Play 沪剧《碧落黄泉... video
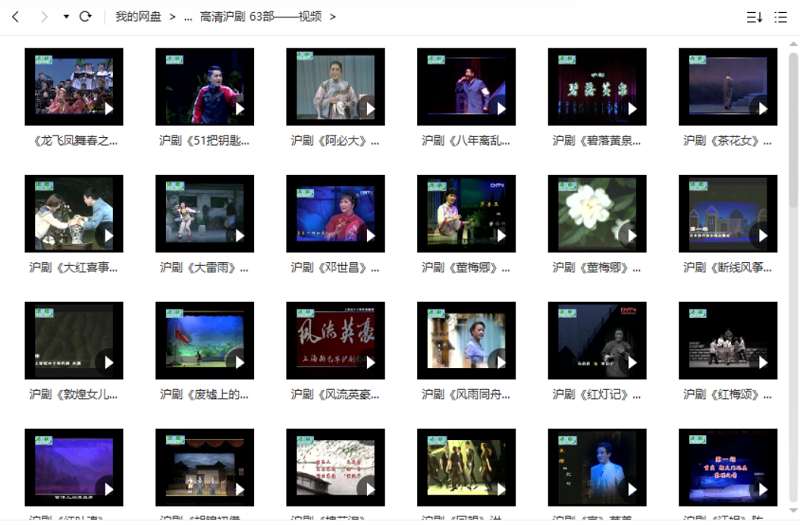This screenshot has height=527, width=800. click(x=597, y=87)
